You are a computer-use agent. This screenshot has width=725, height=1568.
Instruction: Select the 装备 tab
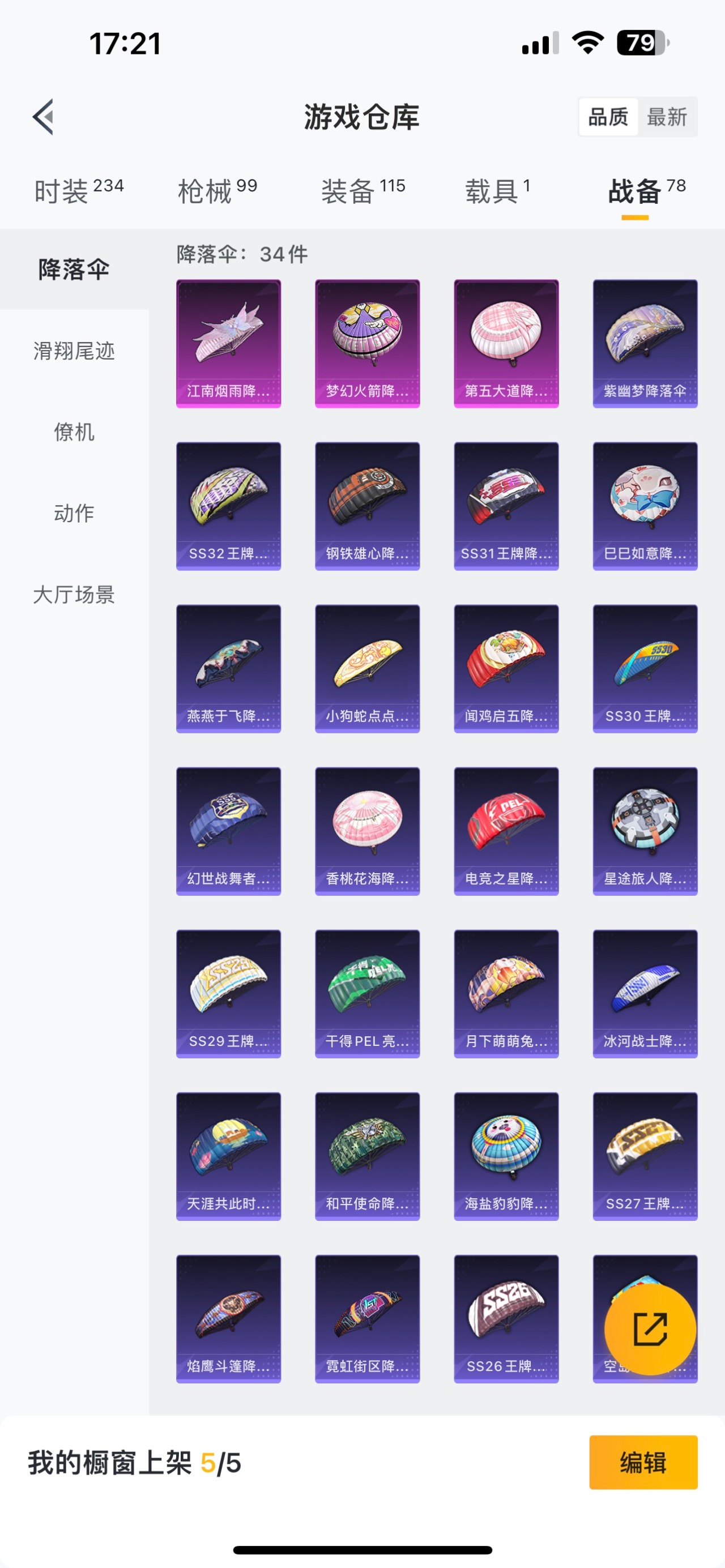[x=363, y=190]
